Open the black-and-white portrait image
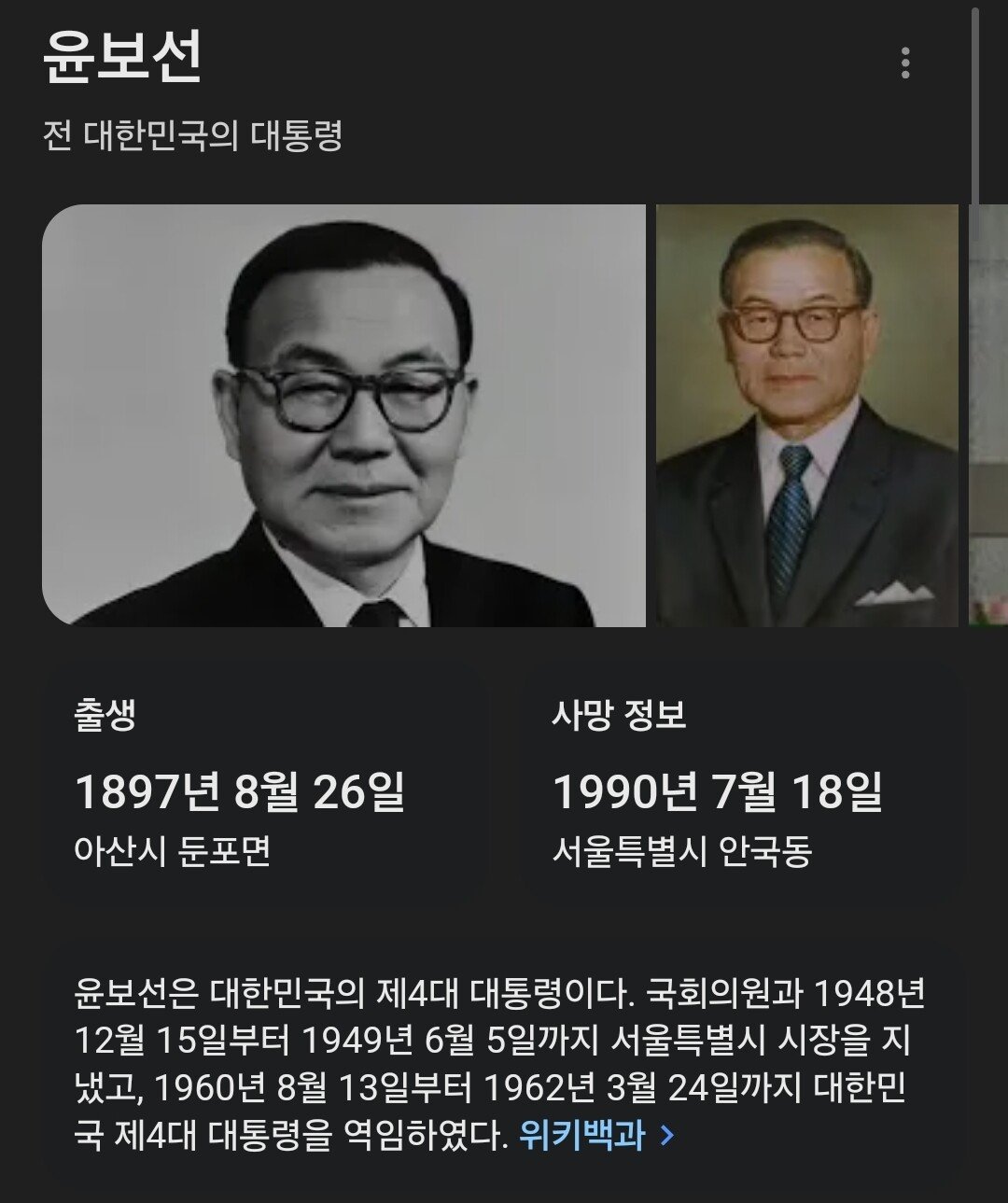 click(x=343, y=415)
